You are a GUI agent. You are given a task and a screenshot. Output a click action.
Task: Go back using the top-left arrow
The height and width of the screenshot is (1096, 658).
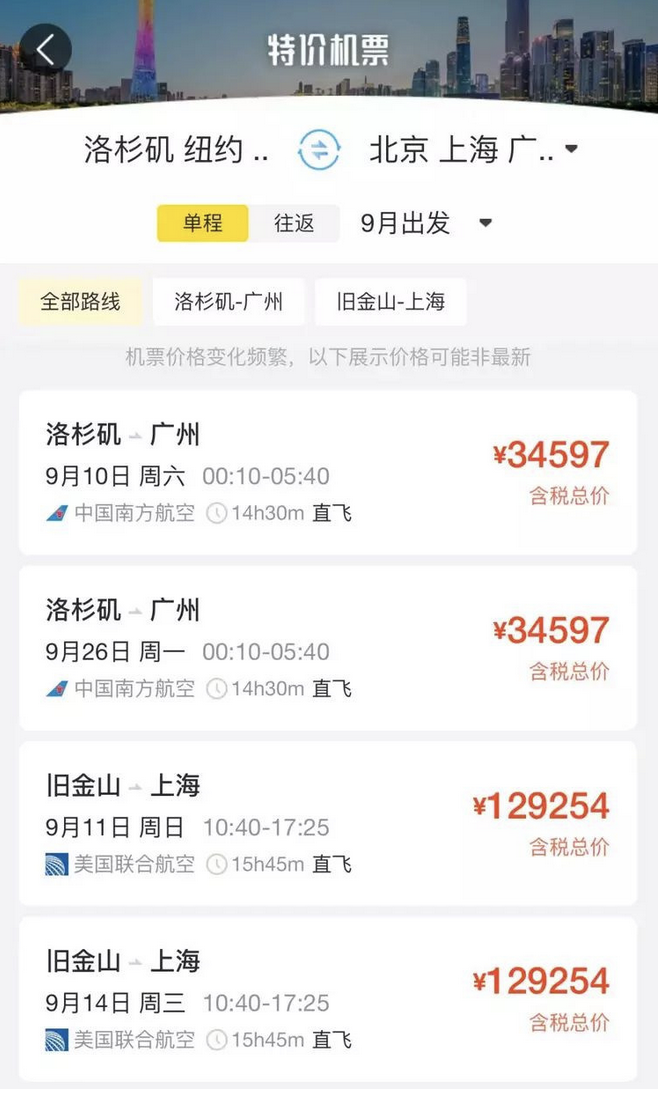(45, 50)
